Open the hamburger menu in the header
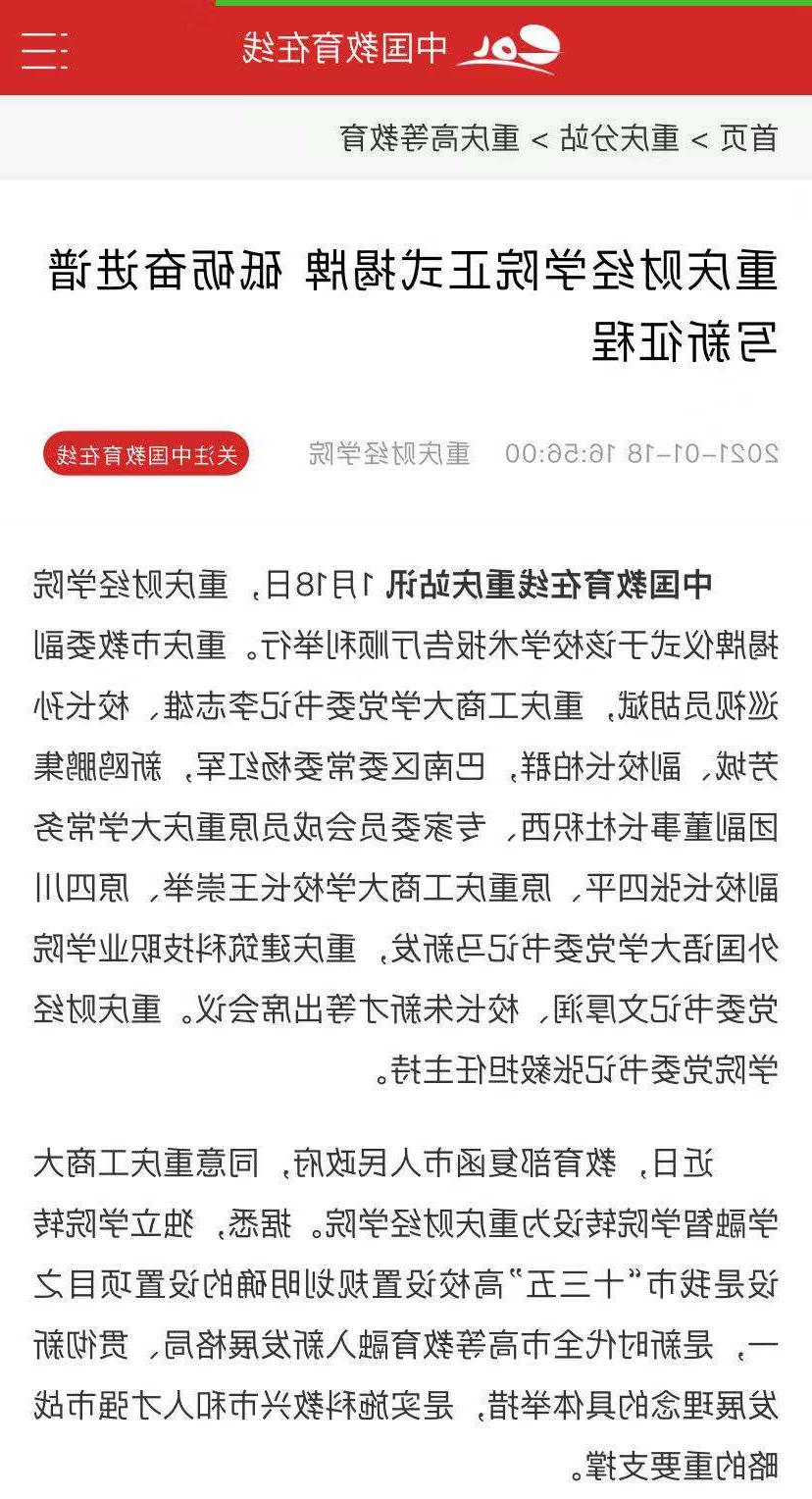 click(45, 50)
